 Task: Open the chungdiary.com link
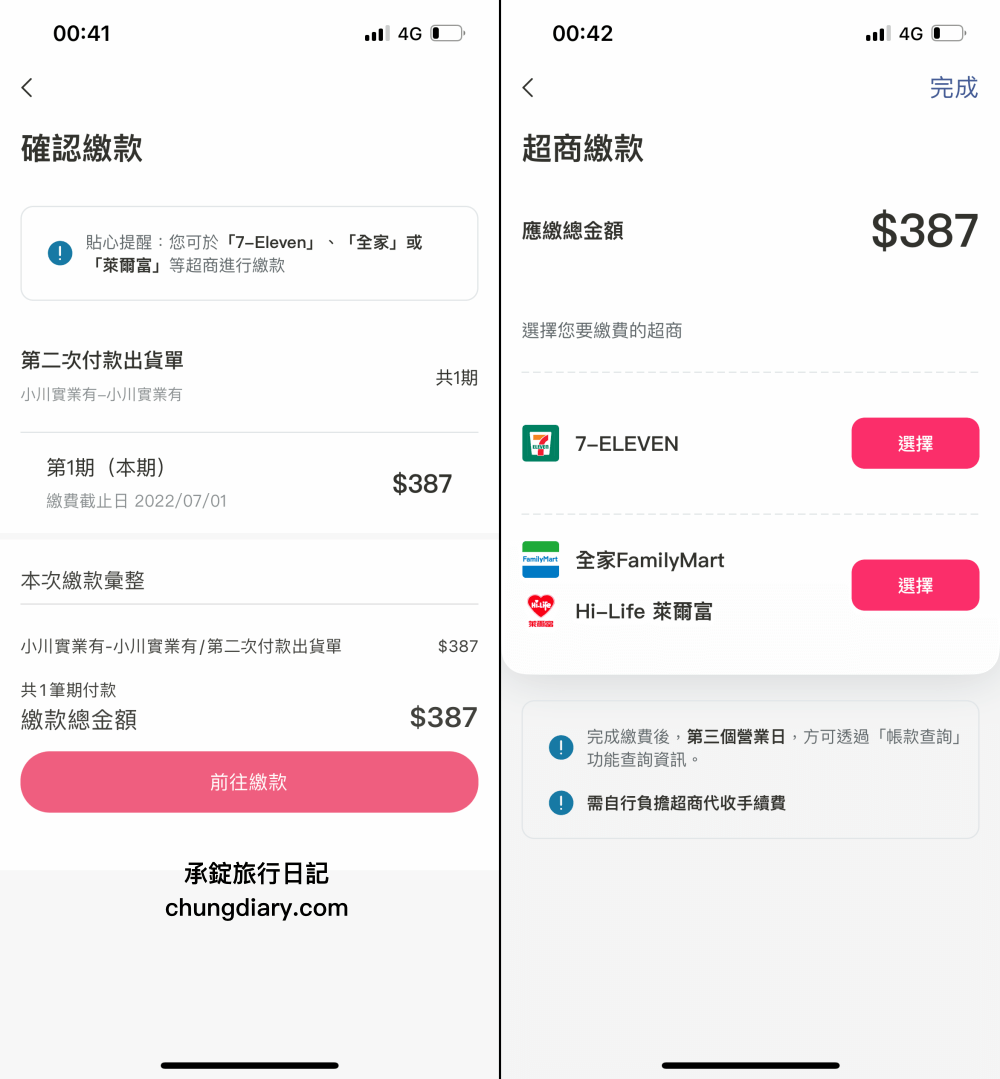(x=256, y=908)
